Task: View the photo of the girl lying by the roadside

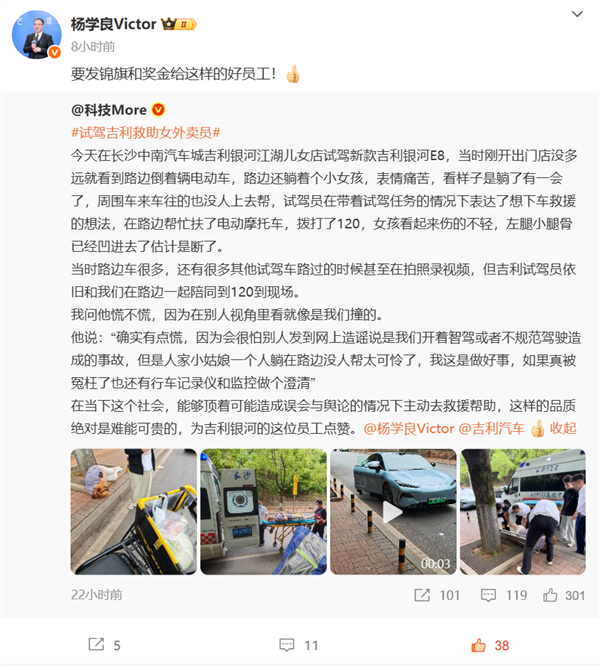Action: (133, 511)
